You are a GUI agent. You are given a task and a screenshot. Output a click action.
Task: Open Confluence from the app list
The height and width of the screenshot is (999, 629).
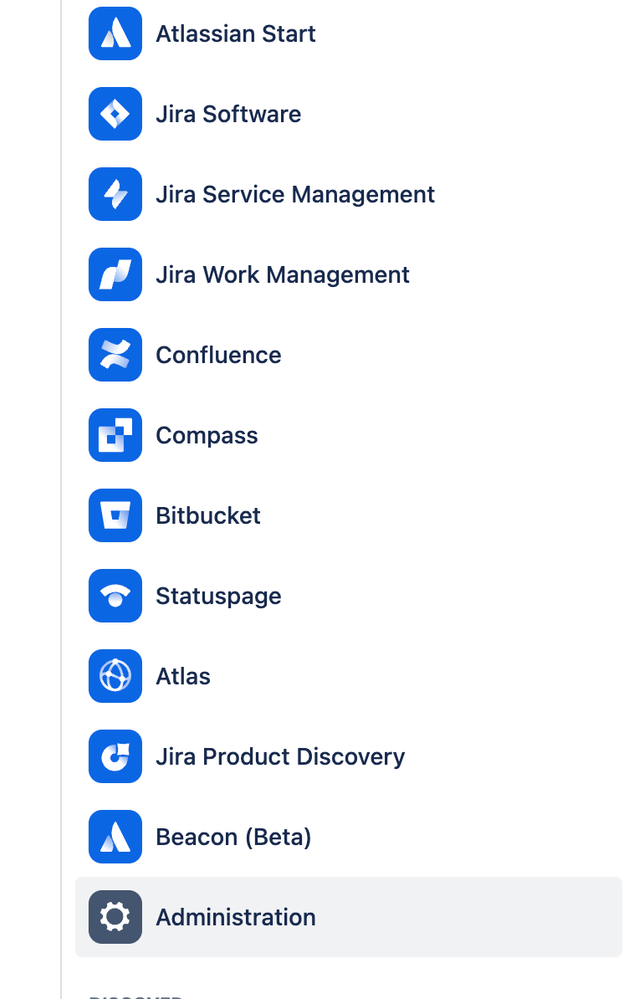pyautogui.click(x=218, y=355)
